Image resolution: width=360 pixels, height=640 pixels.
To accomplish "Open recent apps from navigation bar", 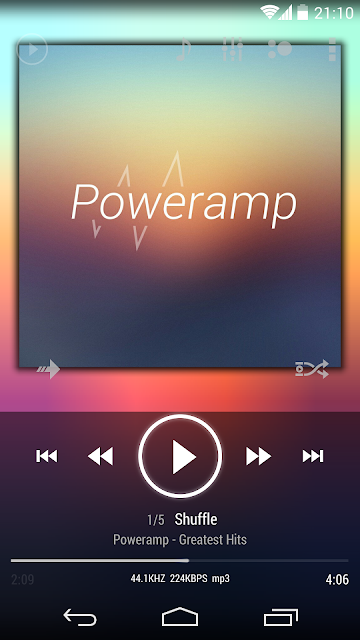I will (281, 617).
